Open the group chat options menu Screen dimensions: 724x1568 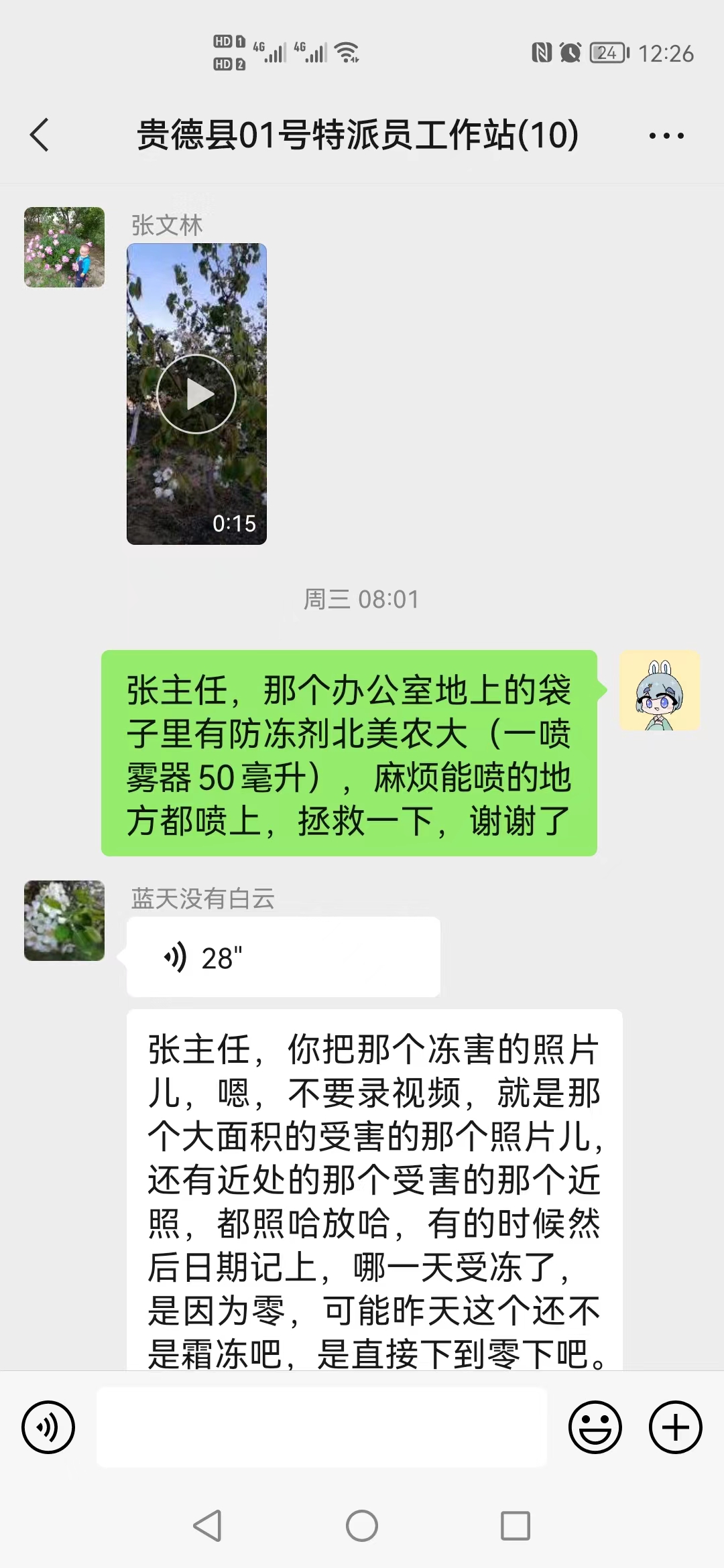(x=666, y=136)
